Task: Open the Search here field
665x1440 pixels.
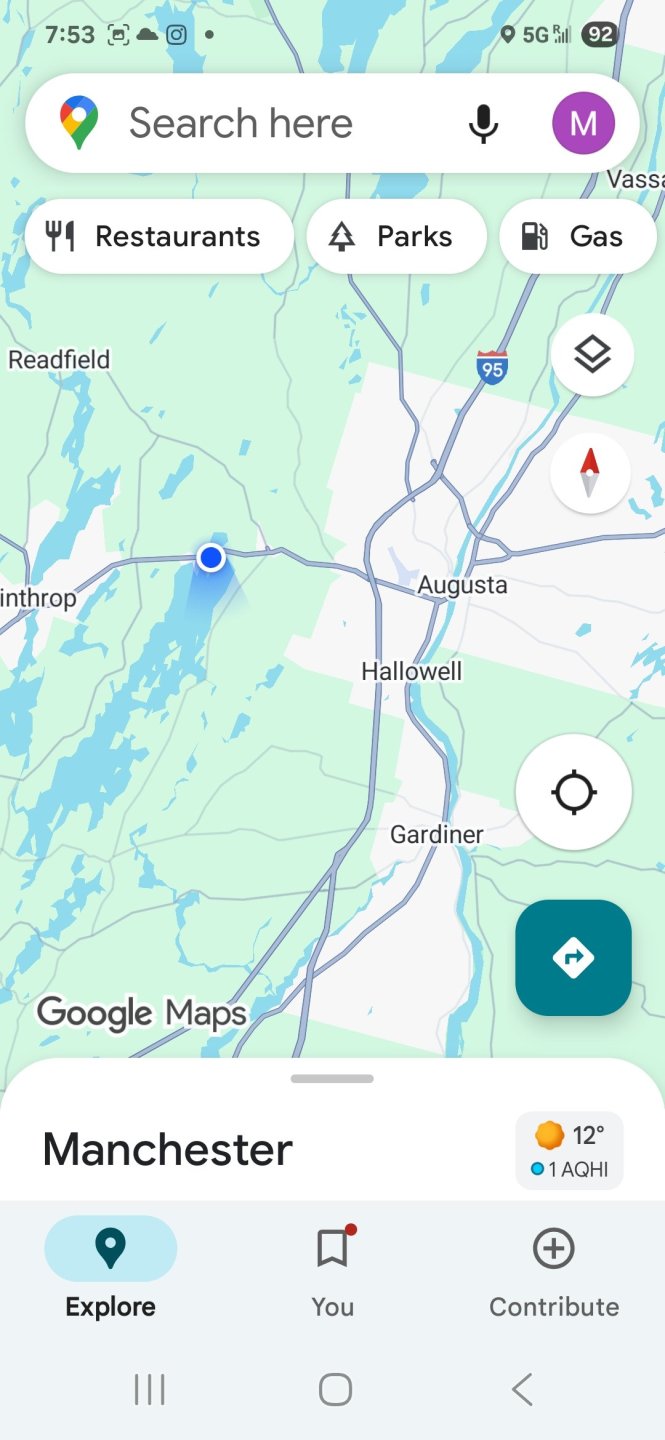Action: click(x=260, y=124)
